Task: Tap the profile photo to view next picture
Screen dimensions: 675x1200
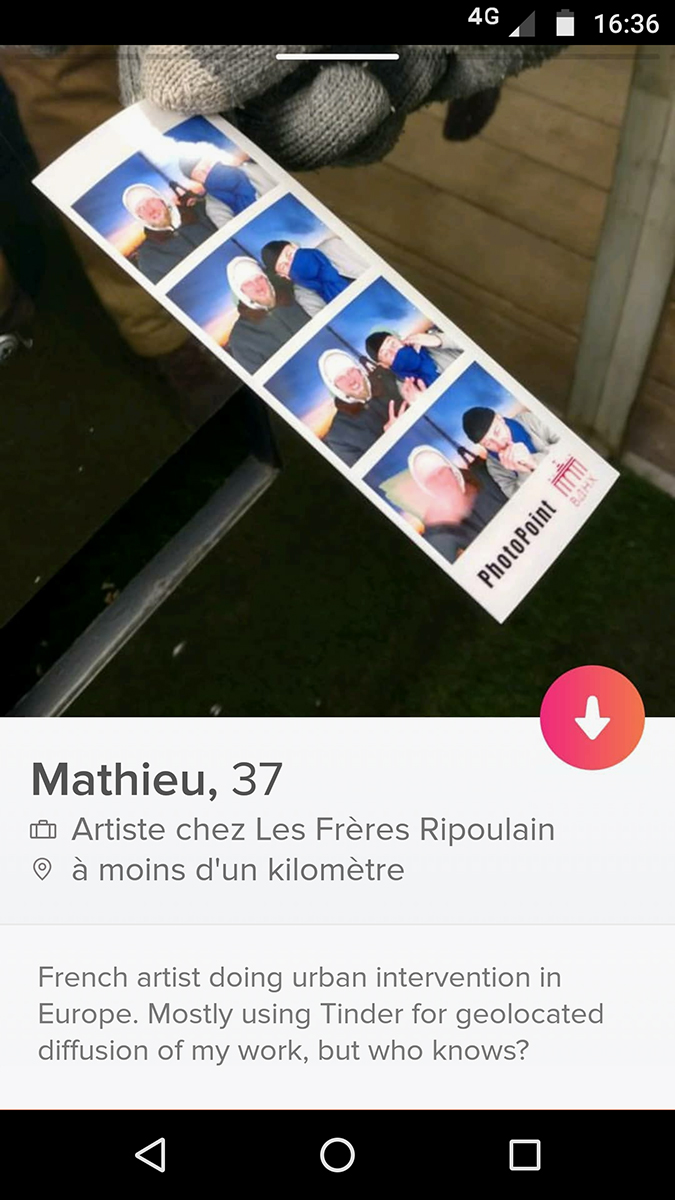Action: 337,381
